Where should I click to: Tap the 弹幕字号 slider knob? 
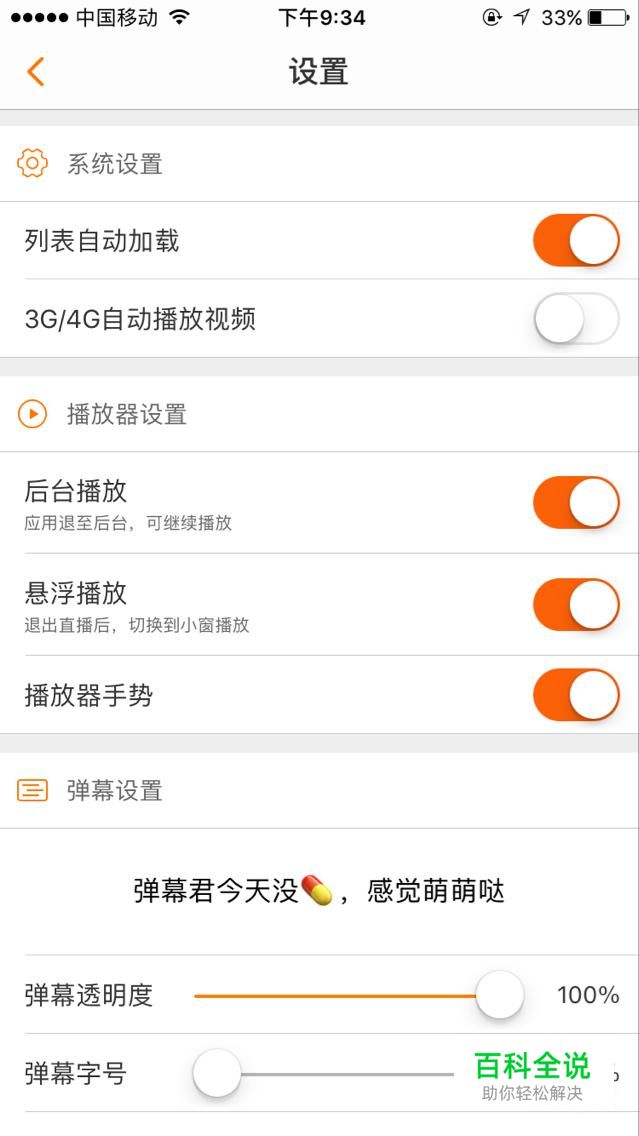click(x=217, y=1073)
